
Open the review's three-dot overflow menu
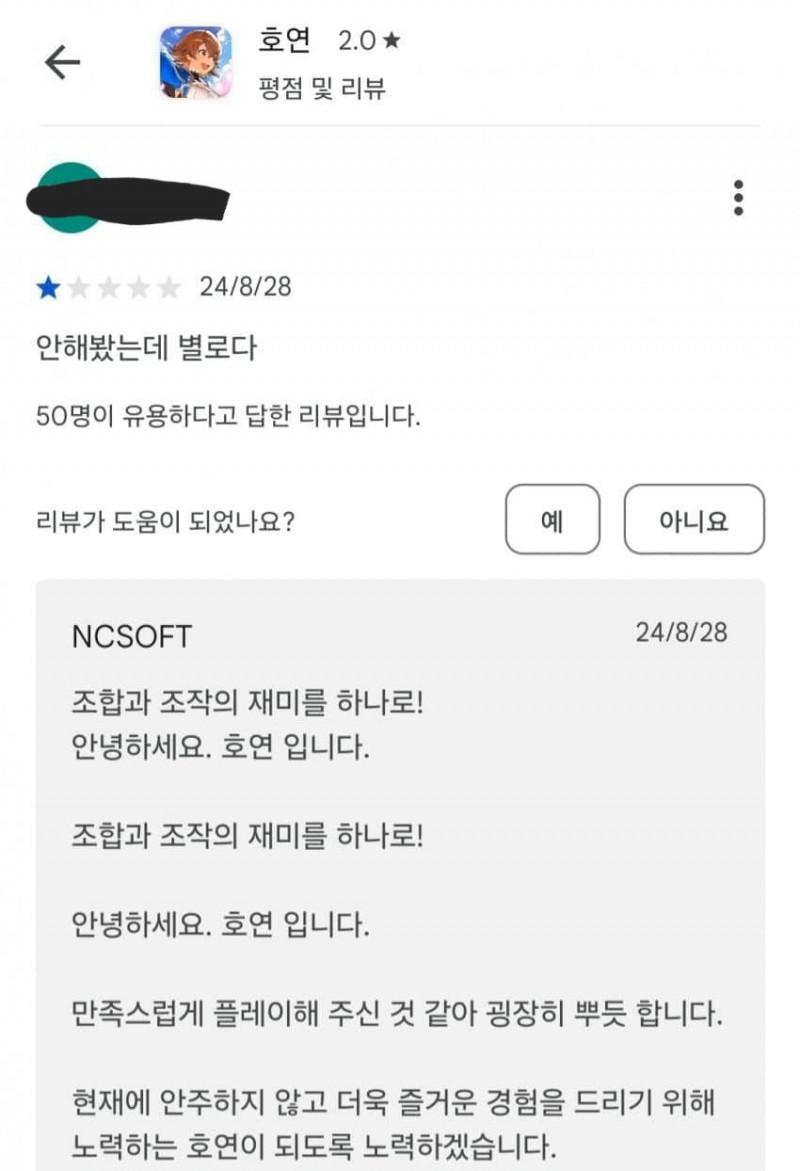coord(738,198)
